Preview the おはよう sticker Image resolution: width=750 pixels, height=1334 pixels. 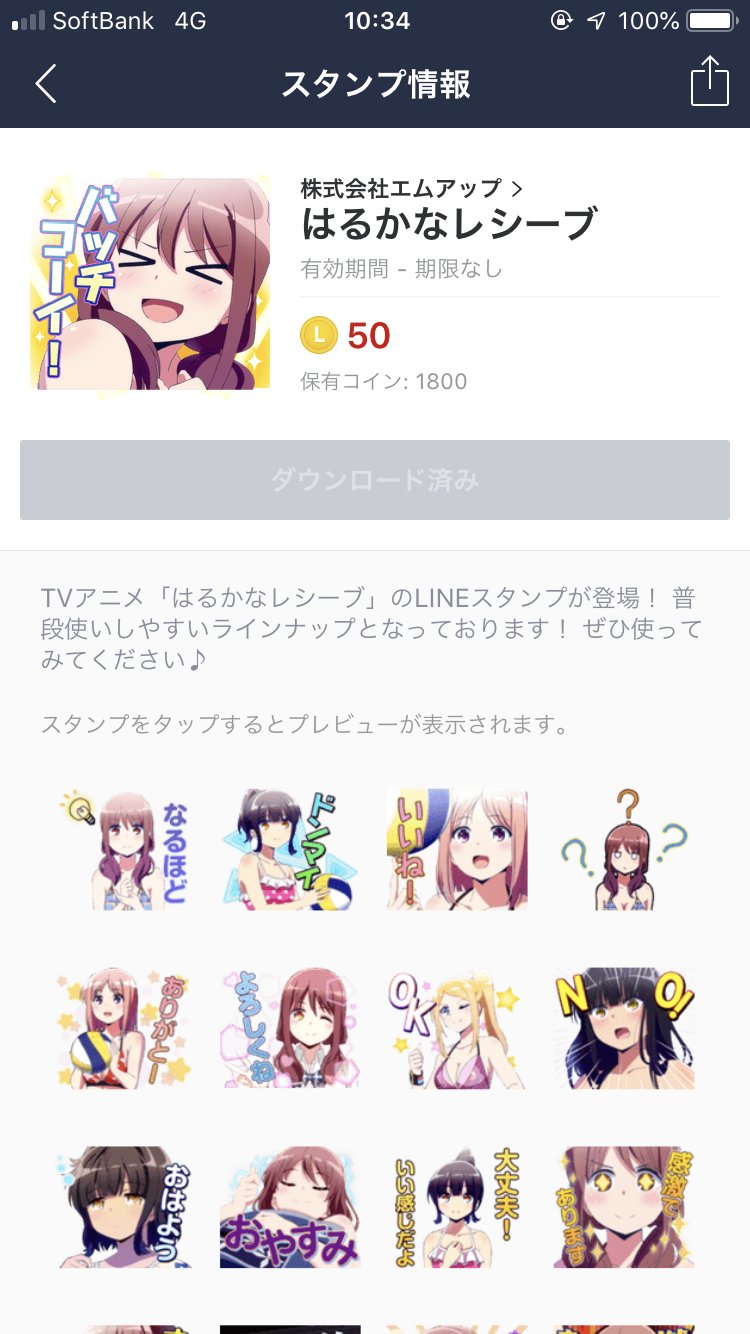(125, 1207)
